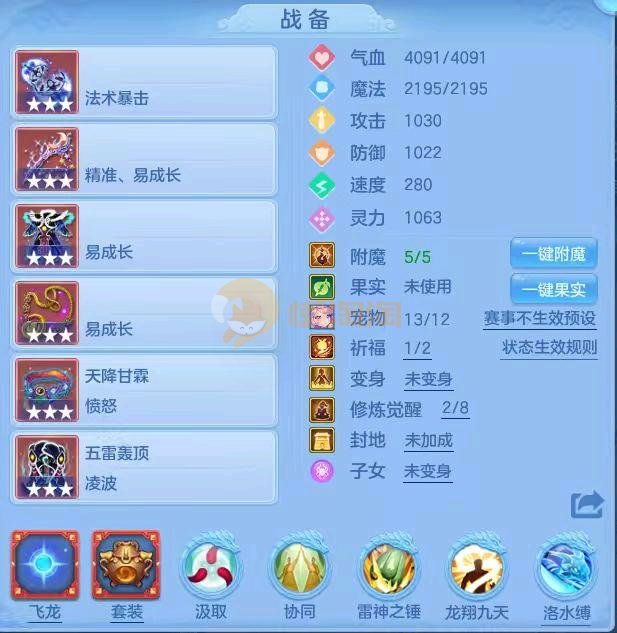Select the 汲取 skill
617x633 pixels.
point(210,568)
